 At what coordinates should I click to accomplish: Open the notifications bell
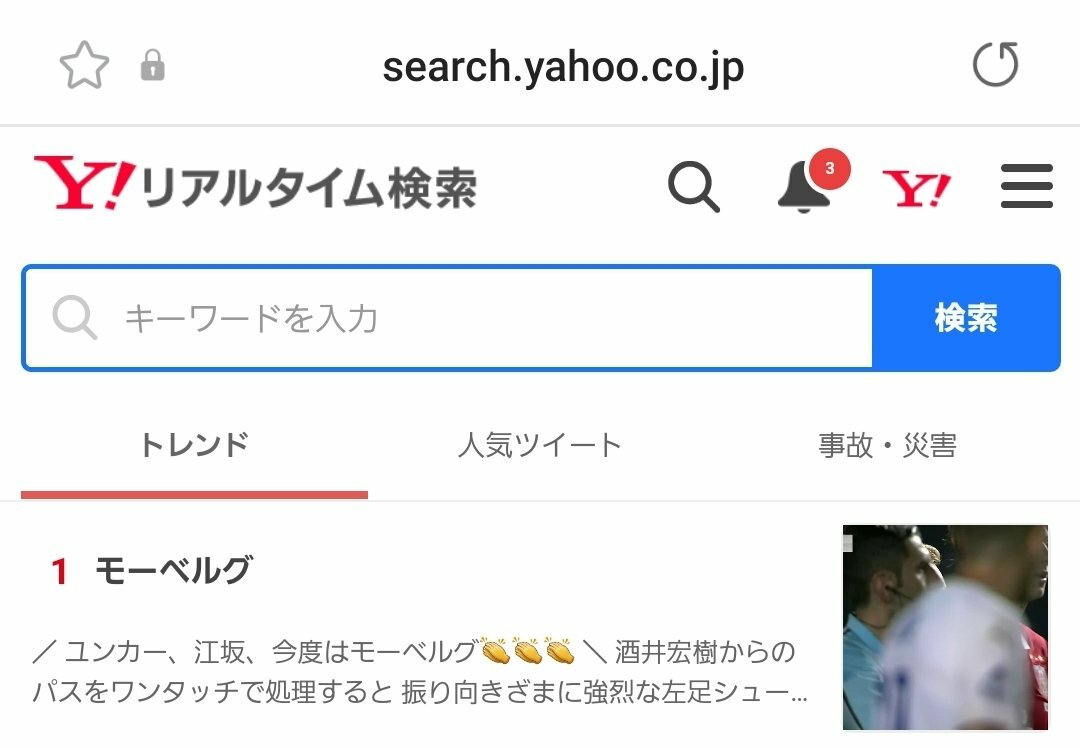tap(805, 186)
